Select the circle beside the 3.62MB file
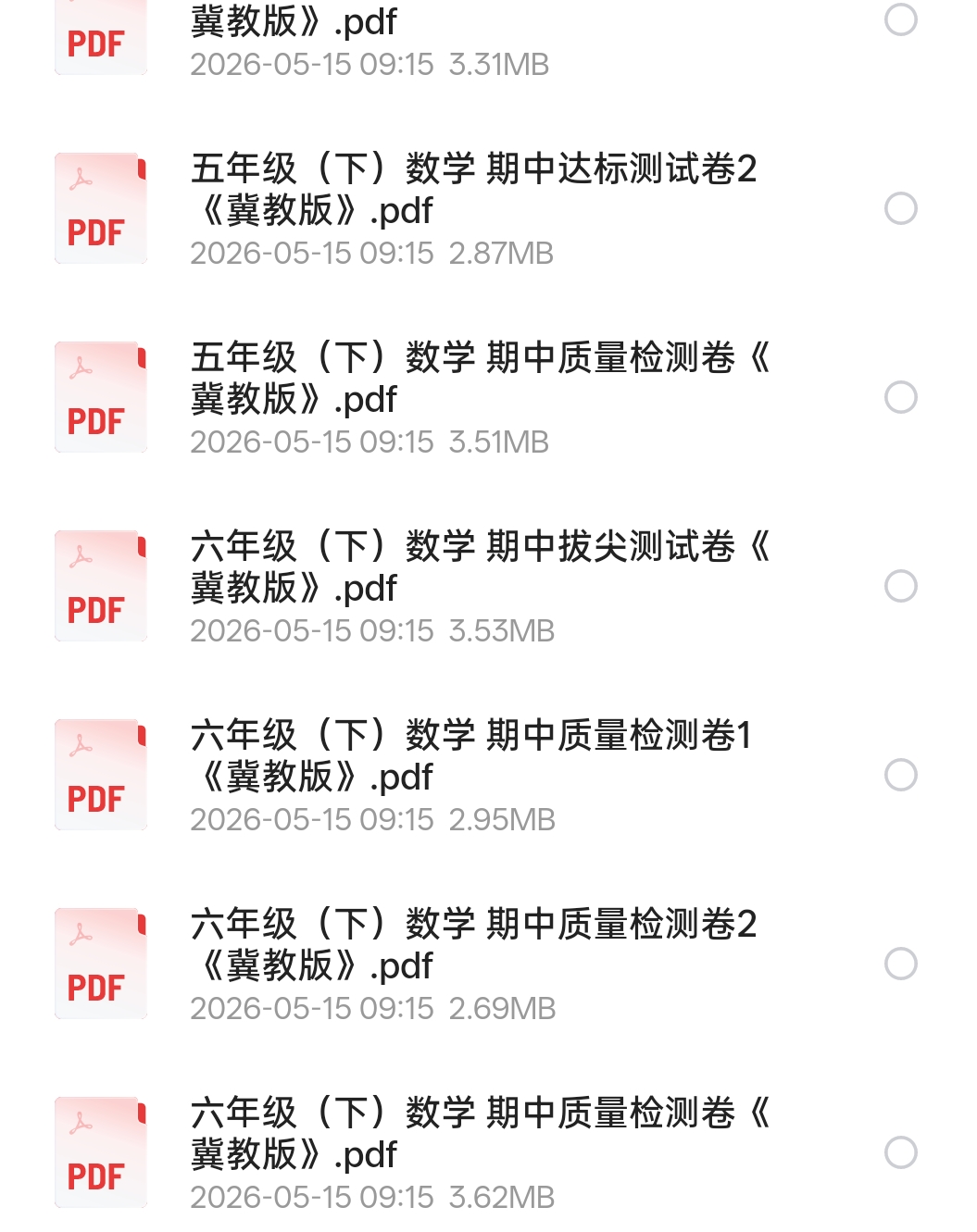This screenshot has height=1232, width=977. [x=900, y=1152]
